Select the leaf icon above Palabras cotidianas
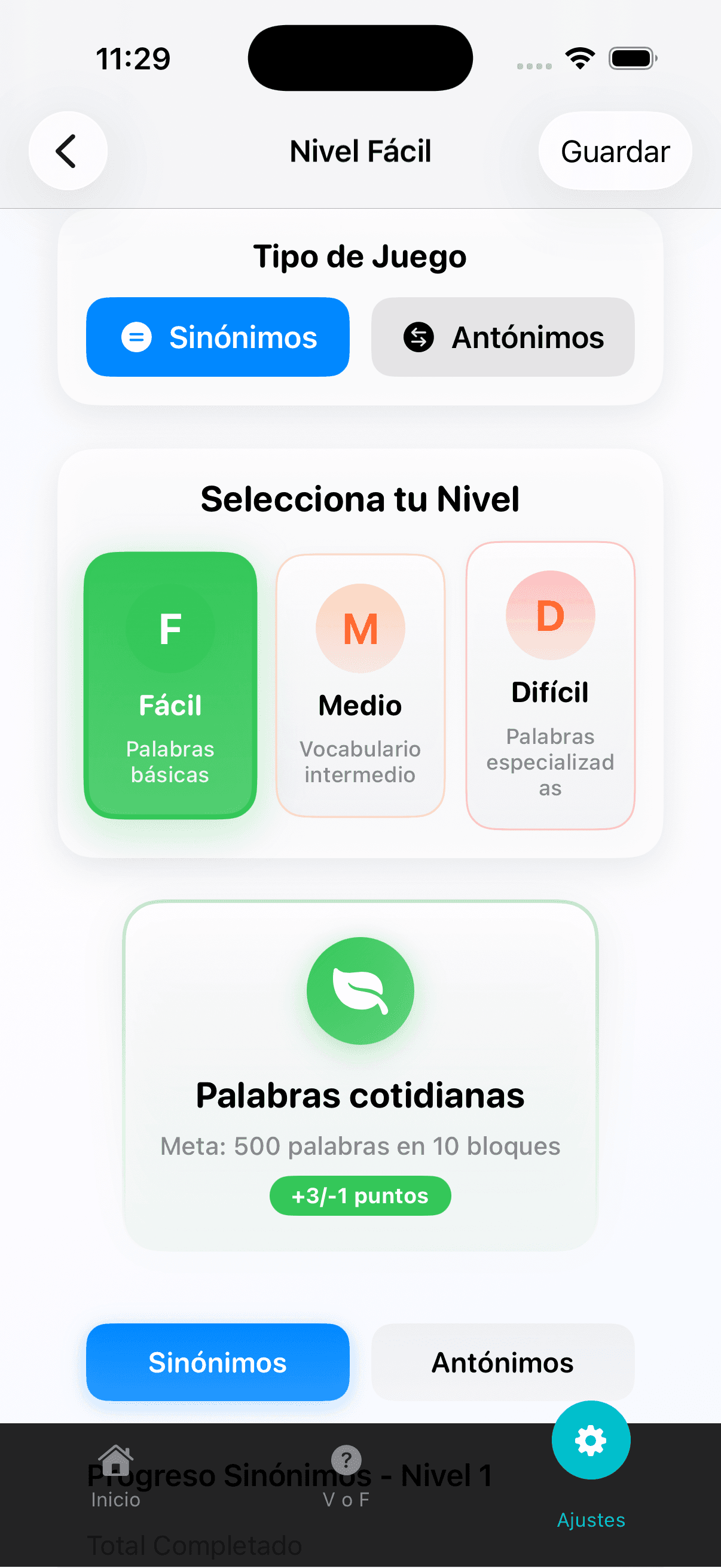The height and width of the screenshot is (1568, 721). tap(360, 990)
